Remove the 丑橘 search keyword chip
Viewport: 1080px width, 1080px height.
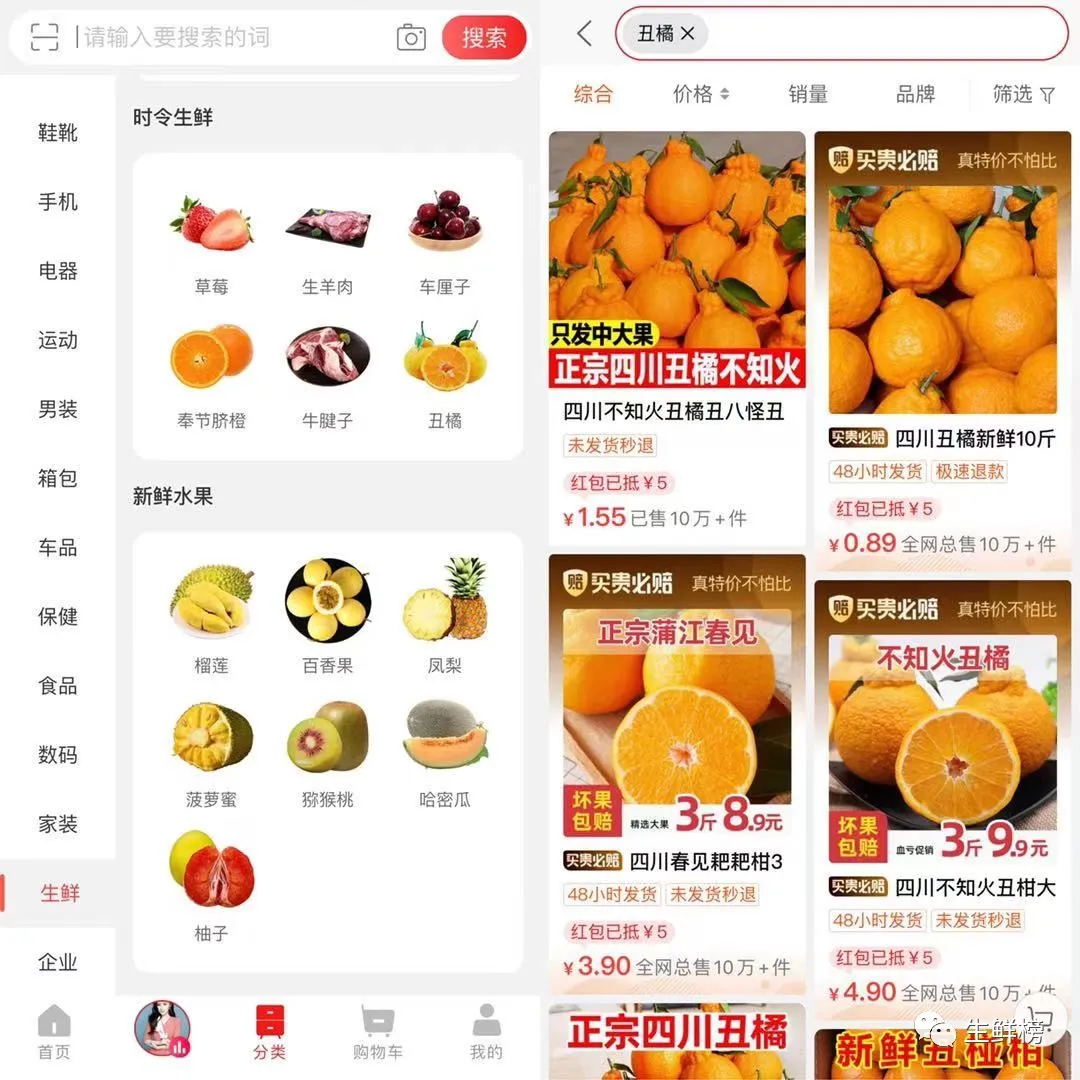[688, 34]
